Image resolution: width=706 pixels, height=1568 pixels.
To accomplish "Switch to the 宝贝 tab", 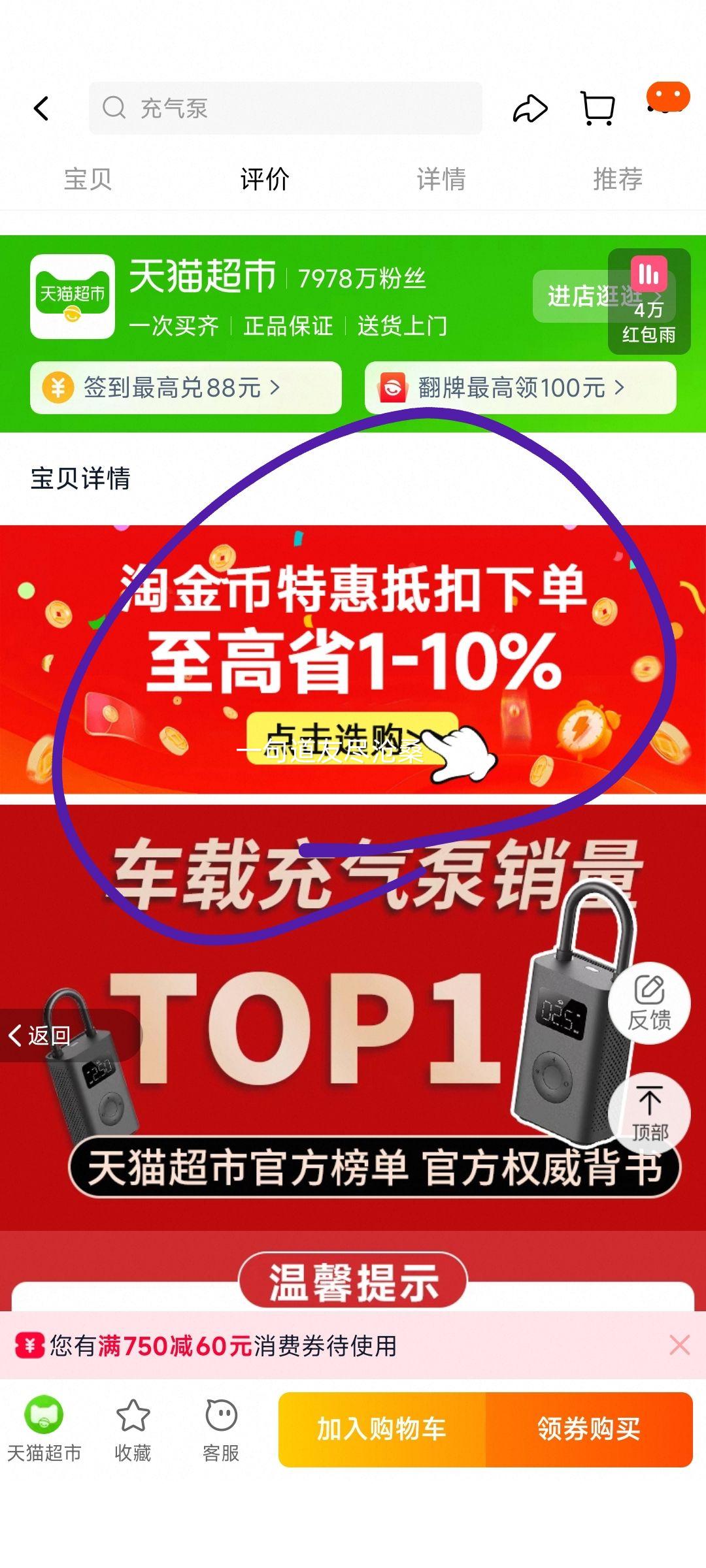I will coord(88,179).
